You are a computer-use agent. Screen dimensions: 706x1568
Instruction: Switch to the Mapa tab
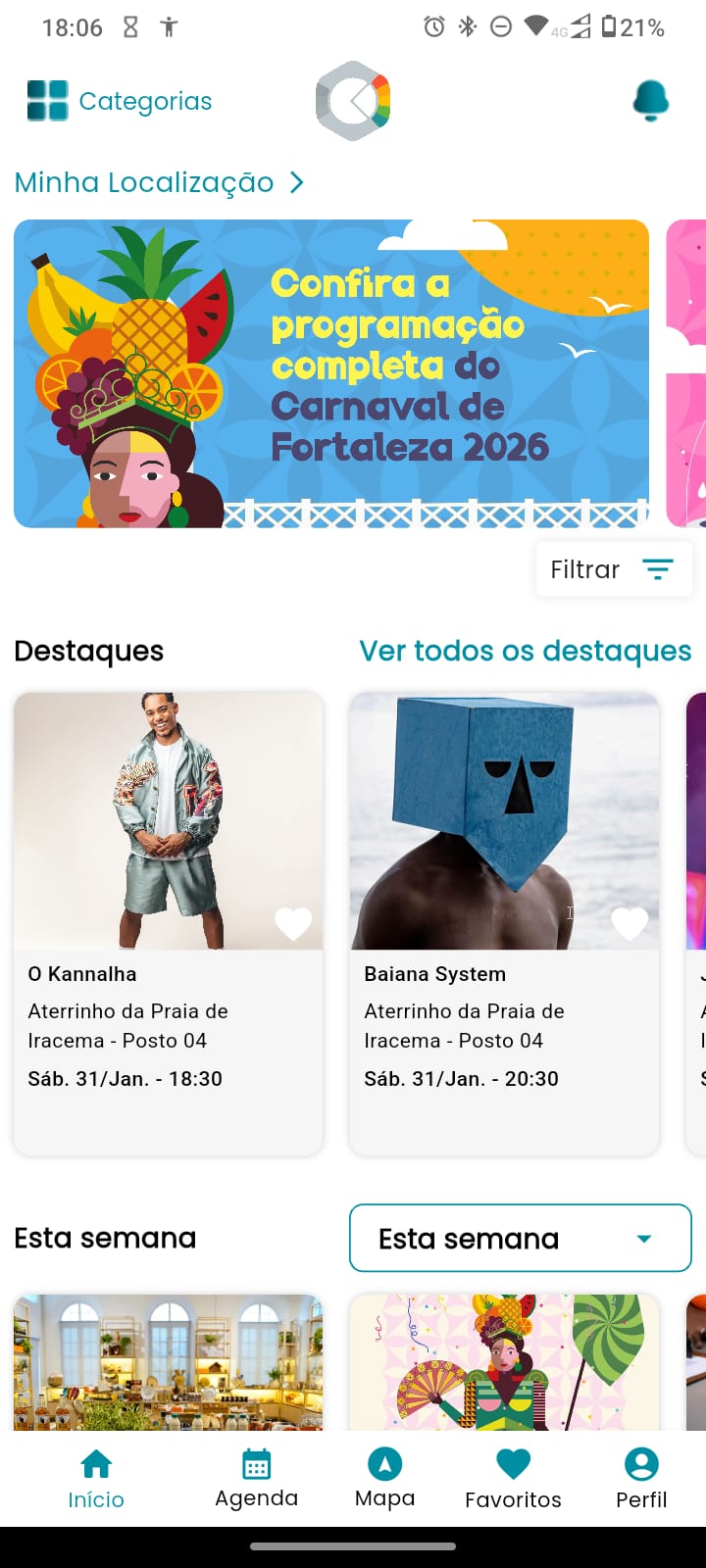coord(384,1479)
